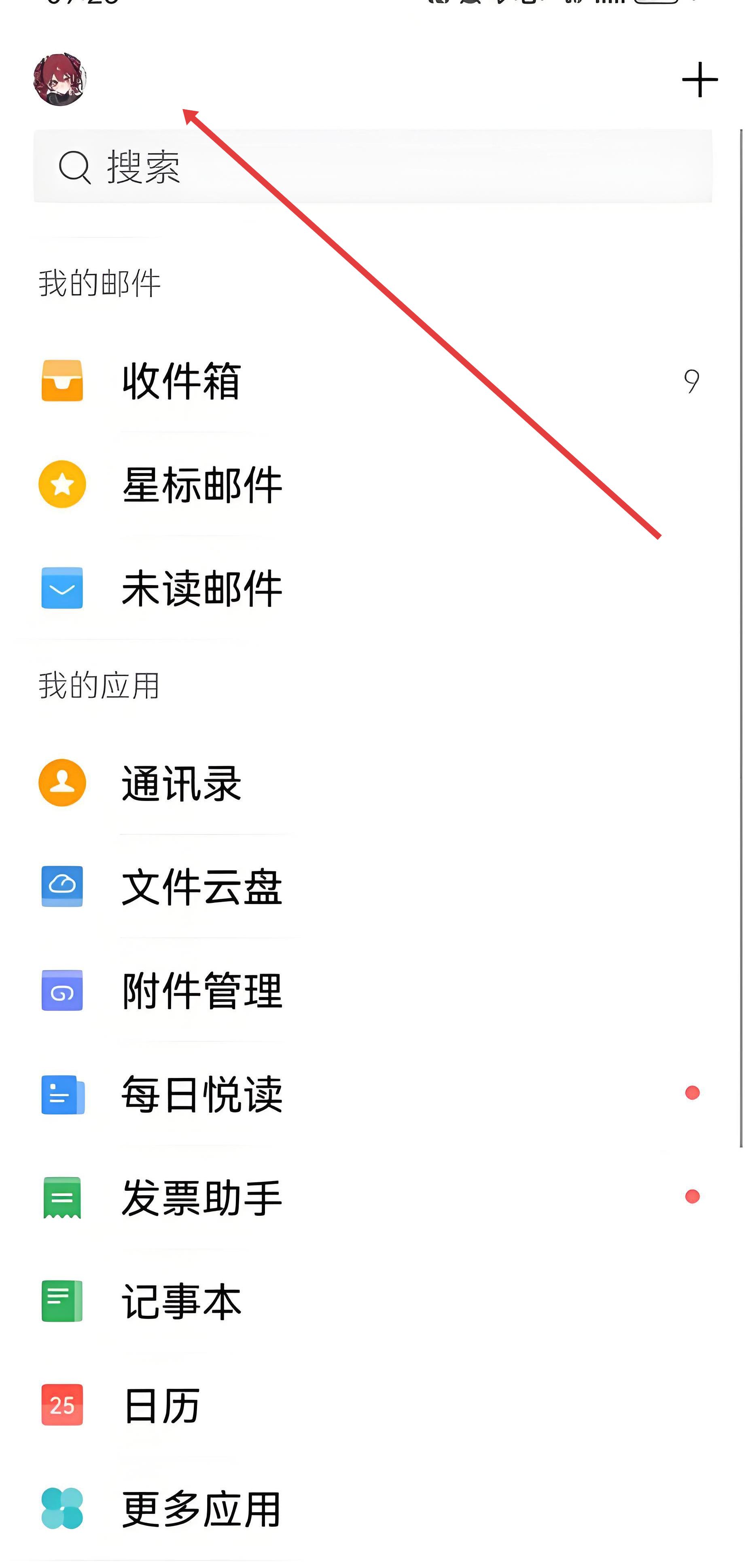The image size is (746, 1568).
Task: Open 日历 calendar
Action: click(x=161, y=1405)
